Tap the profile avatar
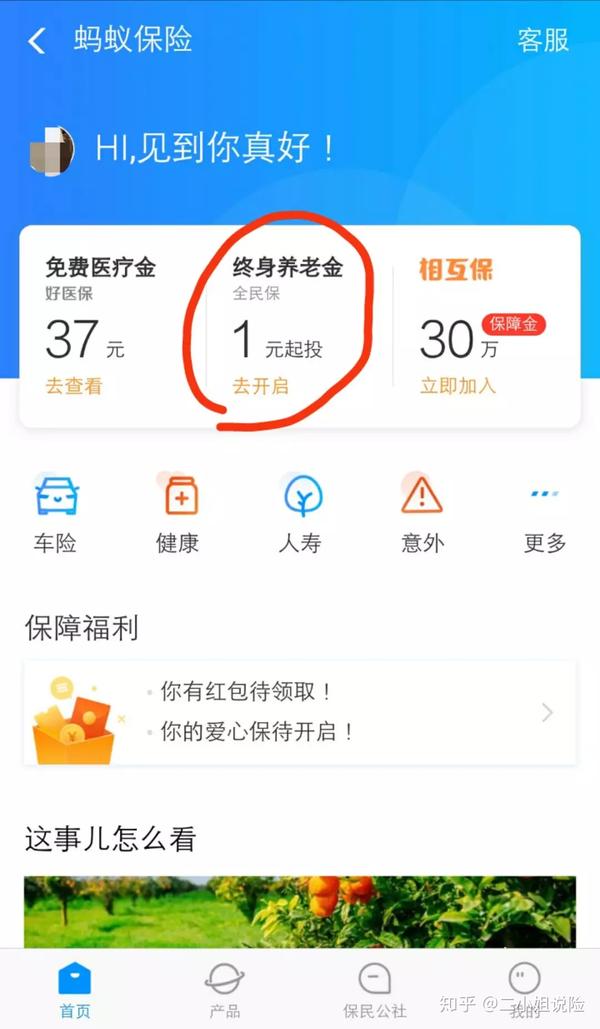The height and width of the screenshot is (1029, 600). pyautogui.click(x=51, y=150)
